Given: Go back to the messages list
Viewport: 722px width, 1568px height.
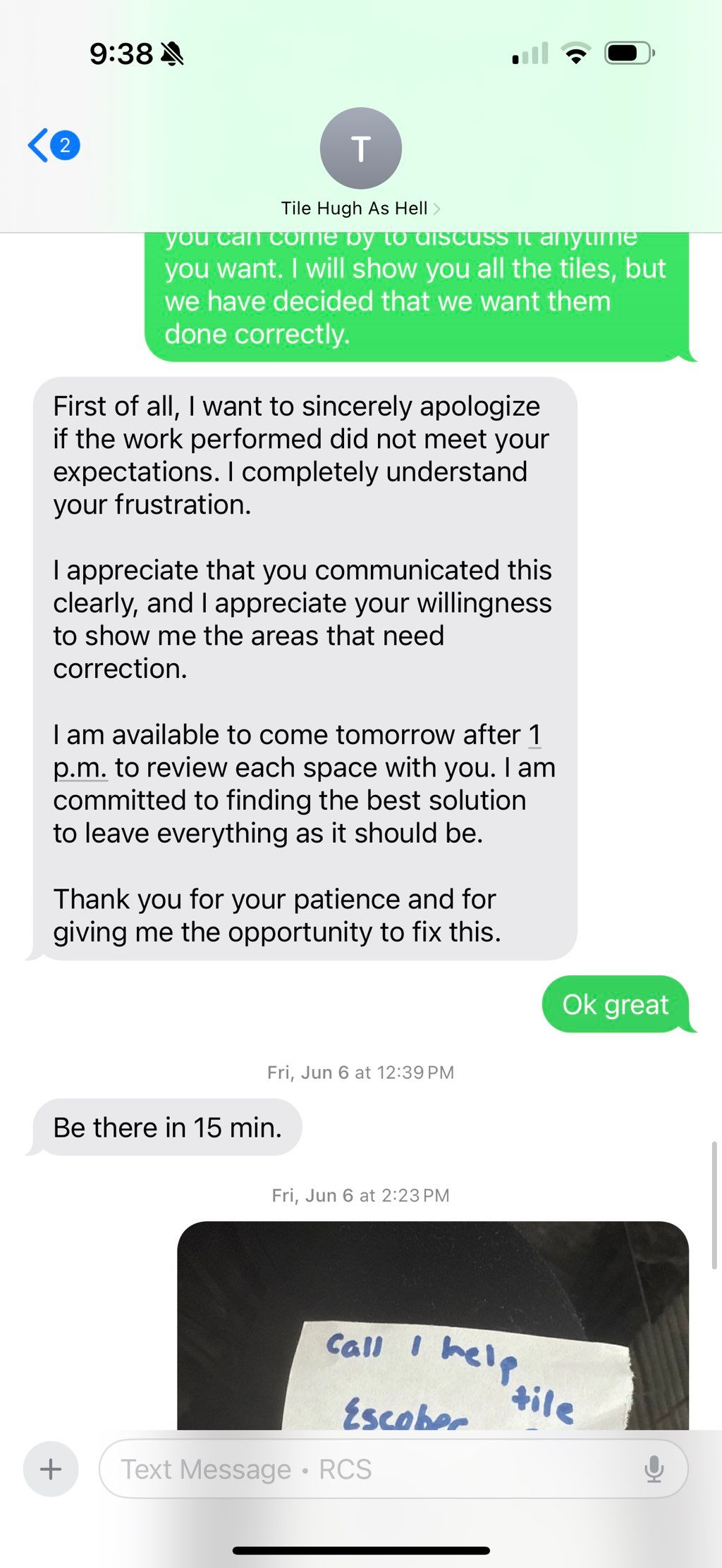Looking at the screenshot, I should [x=53, y=146].
